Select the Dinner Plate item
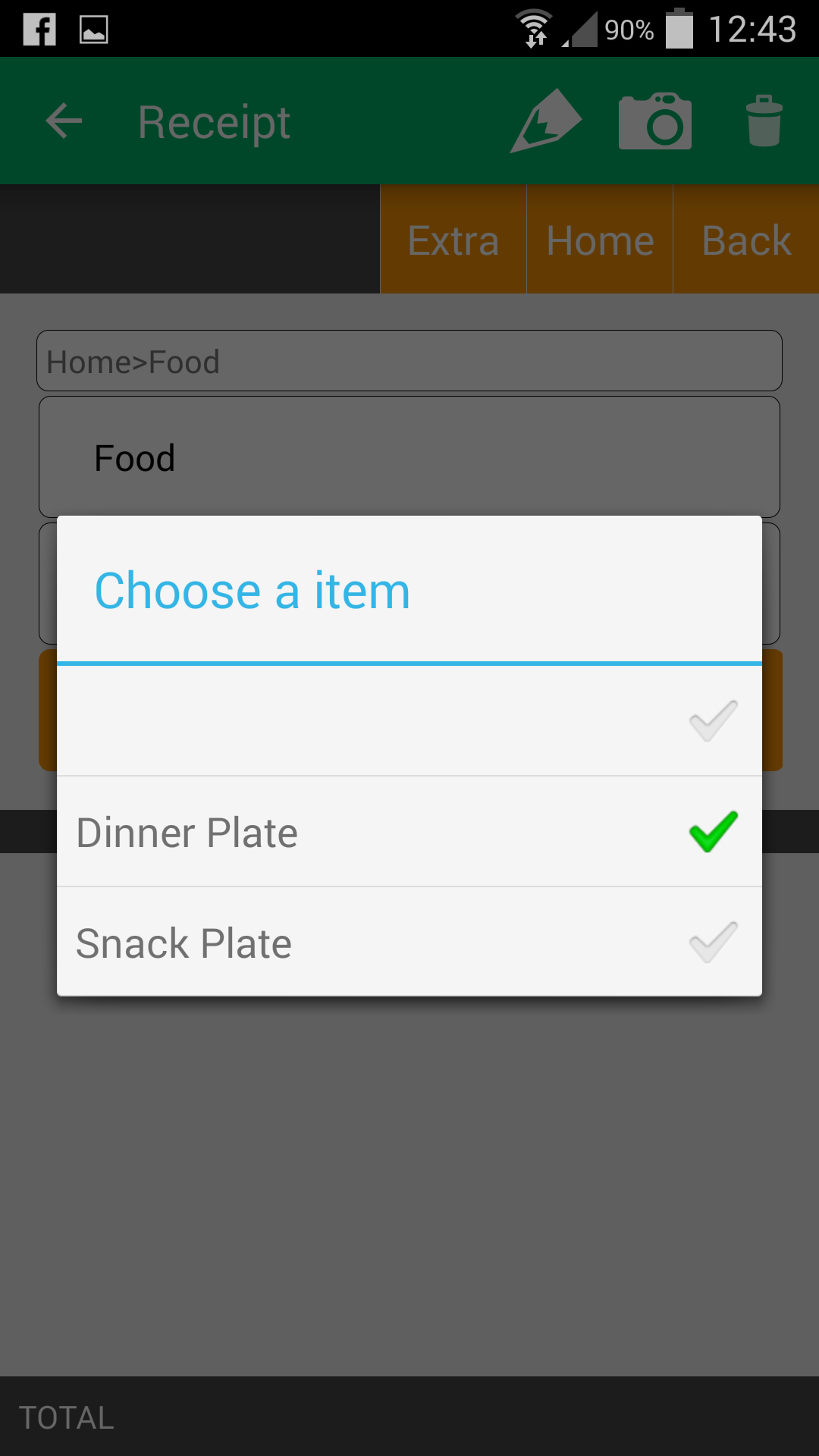This screenshot has width=819, height=1456. [x=409, y=832]
